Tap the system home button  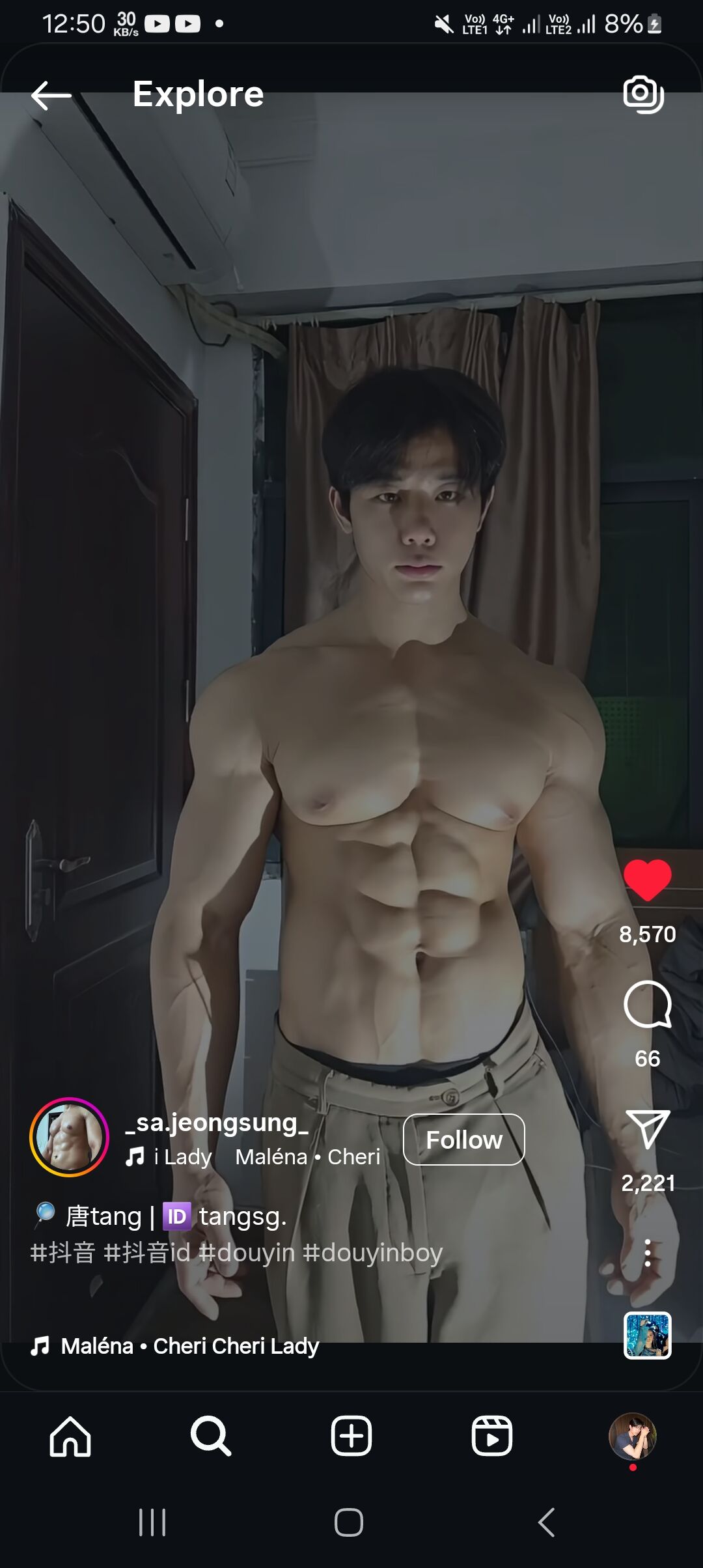[349, 1522]
